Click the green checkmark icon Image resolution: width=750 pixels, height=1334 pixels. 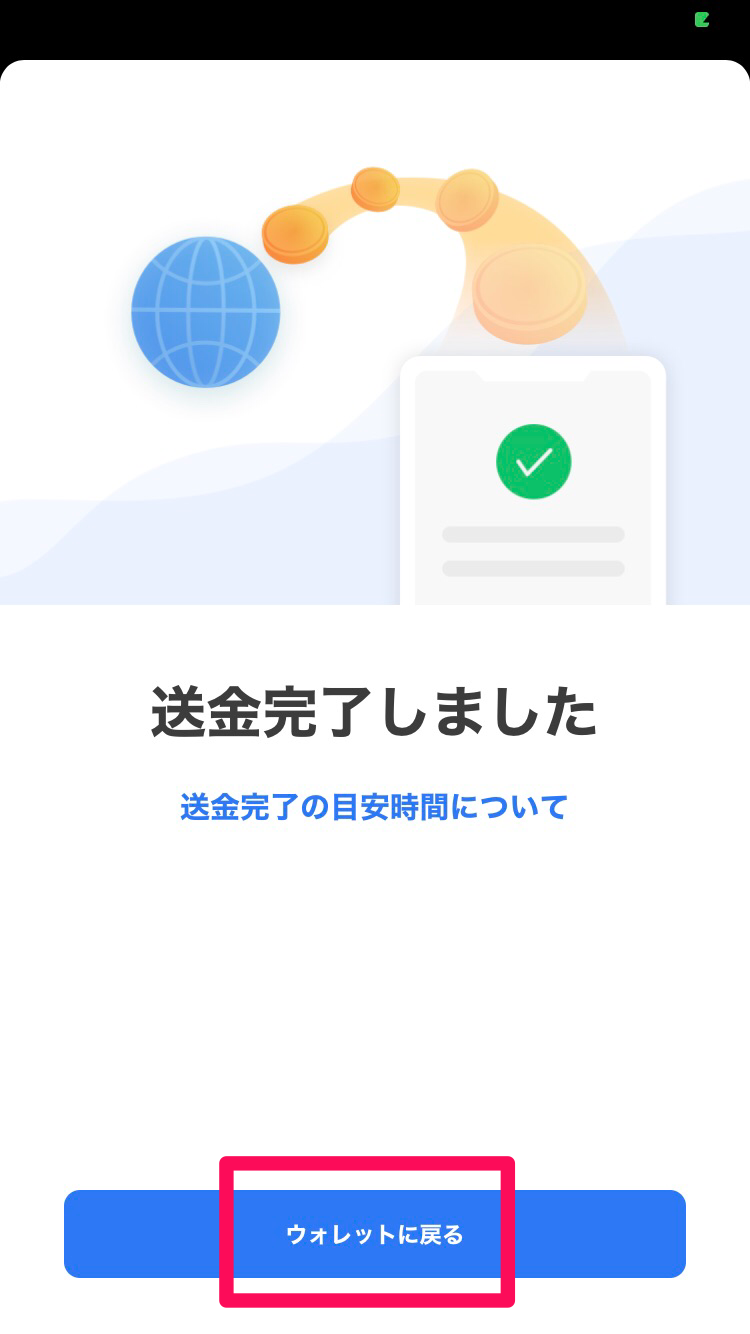pyautogui.click(x=533, y=461)
